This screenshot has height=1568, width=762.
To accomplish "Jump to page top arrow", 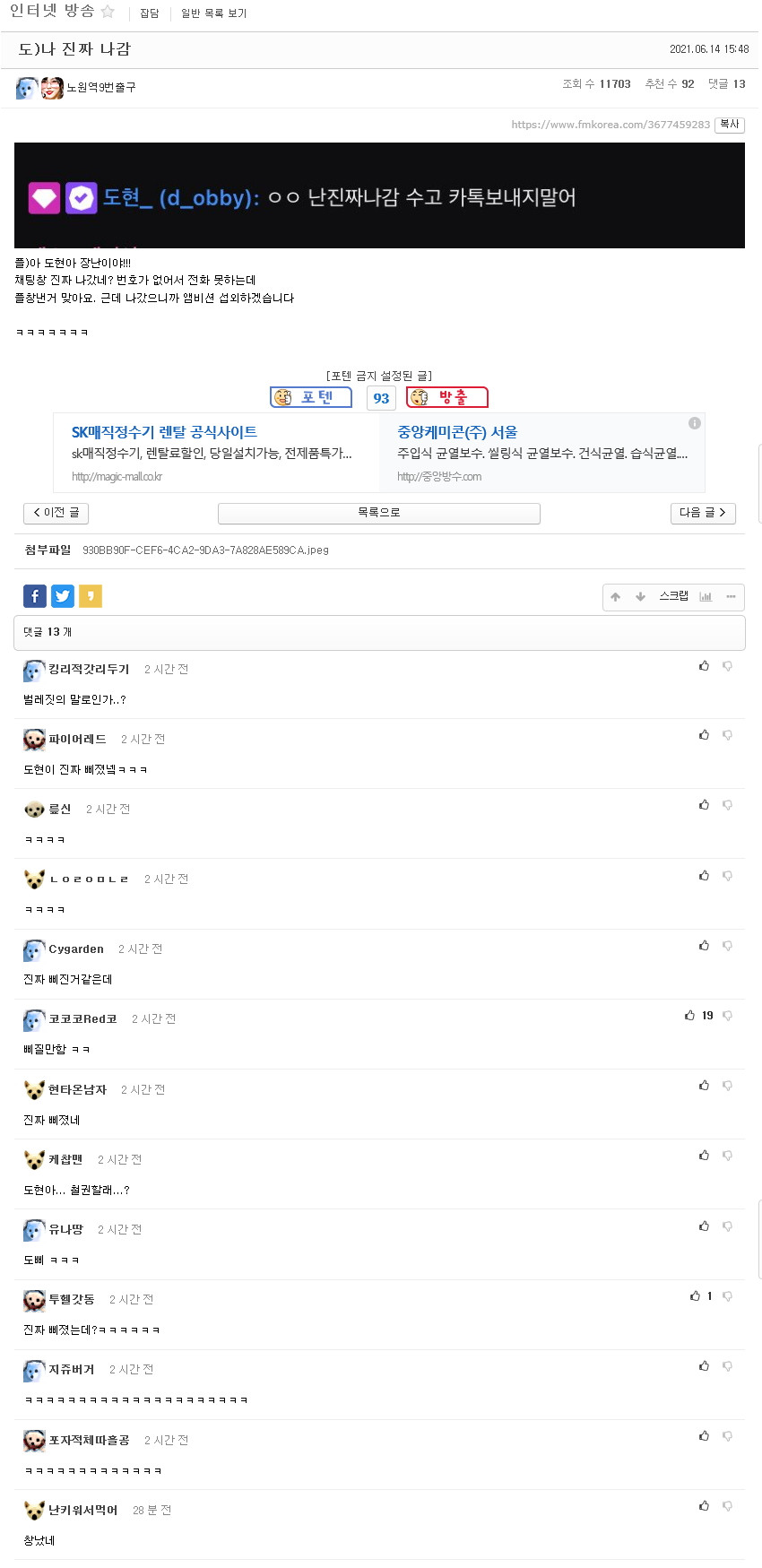I will coord(615,597).
